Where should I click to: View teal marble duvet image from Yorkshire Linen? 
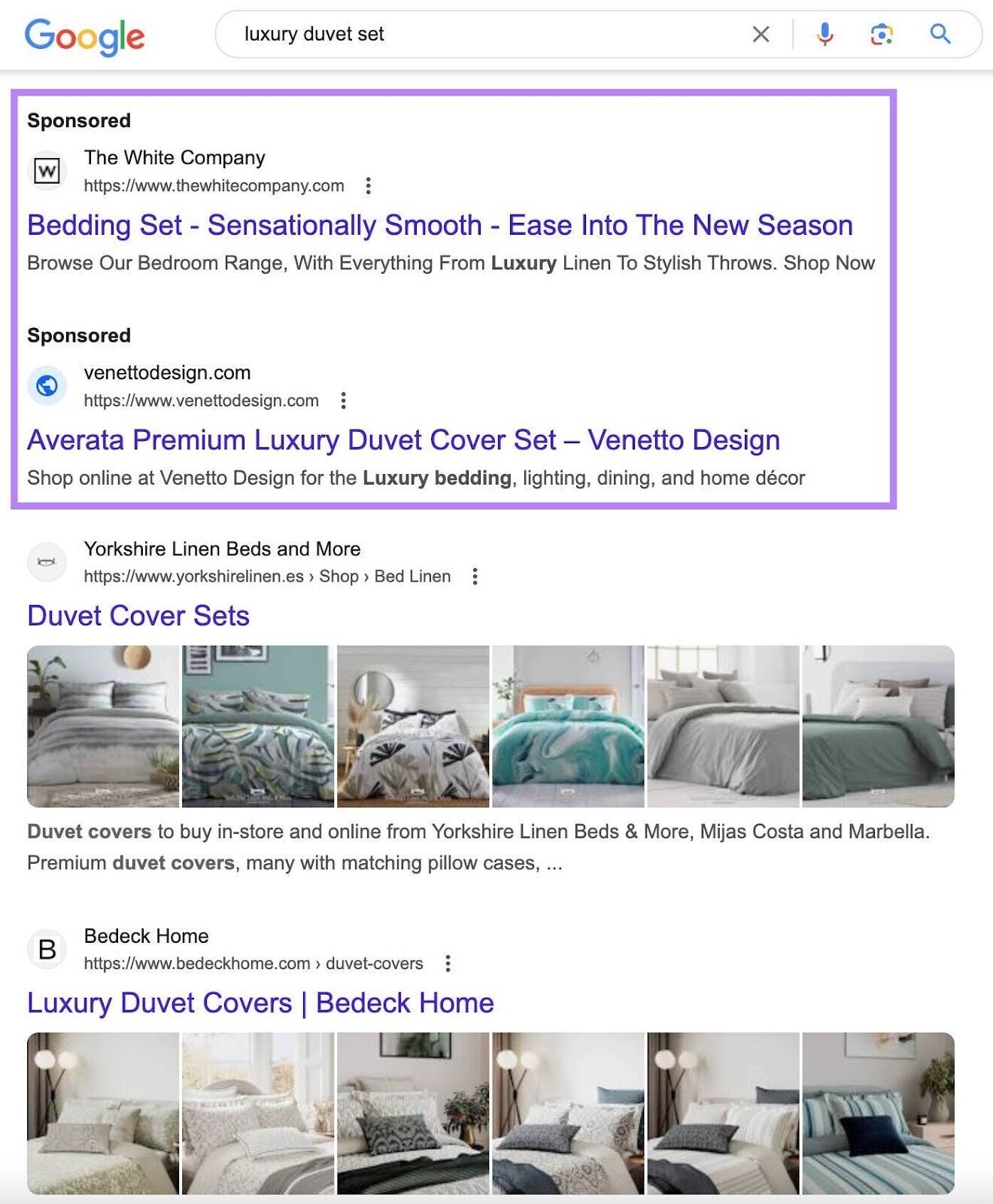coord(568,726)
